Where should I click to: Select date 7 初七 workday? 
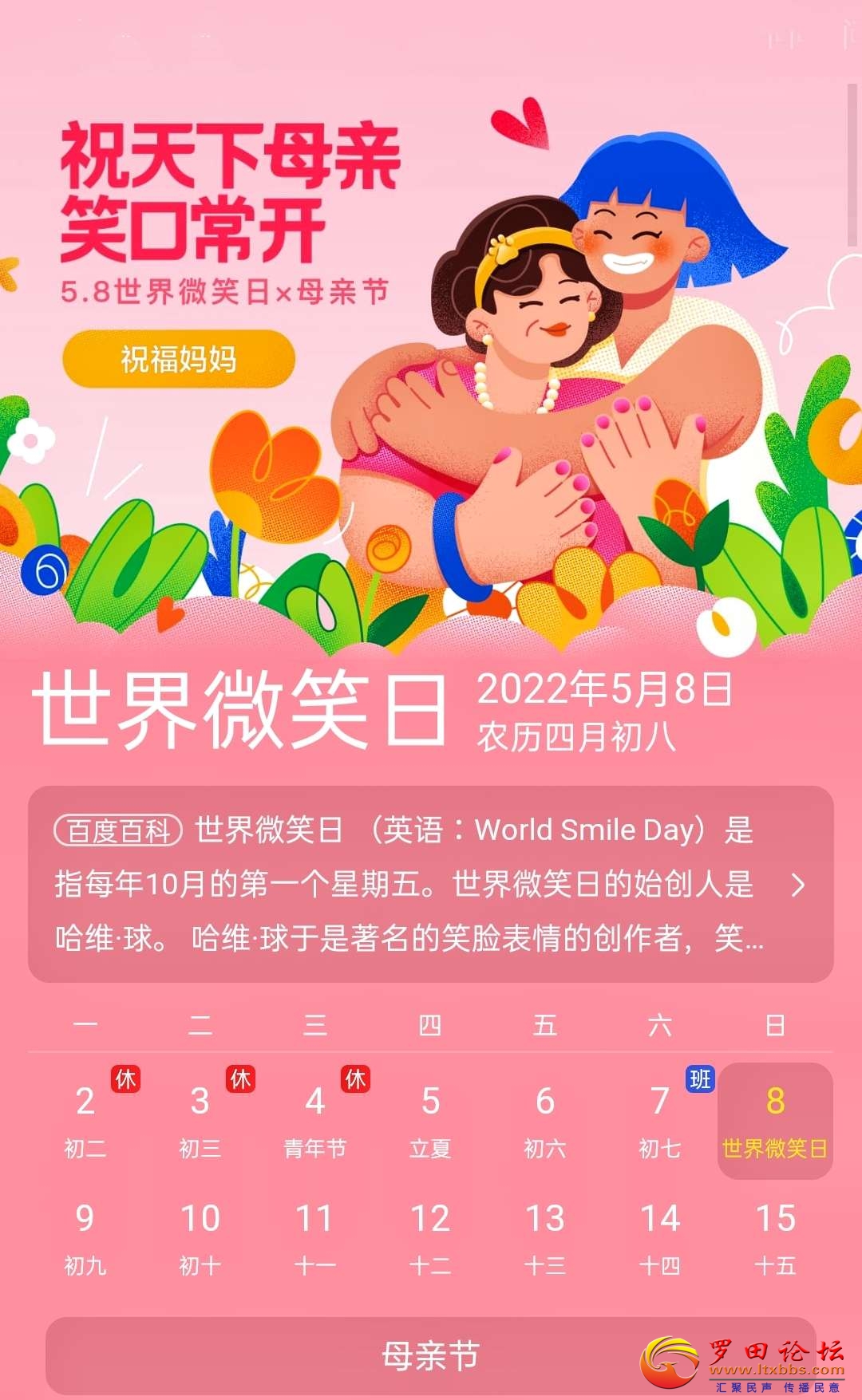click(x=660, y=1120)
